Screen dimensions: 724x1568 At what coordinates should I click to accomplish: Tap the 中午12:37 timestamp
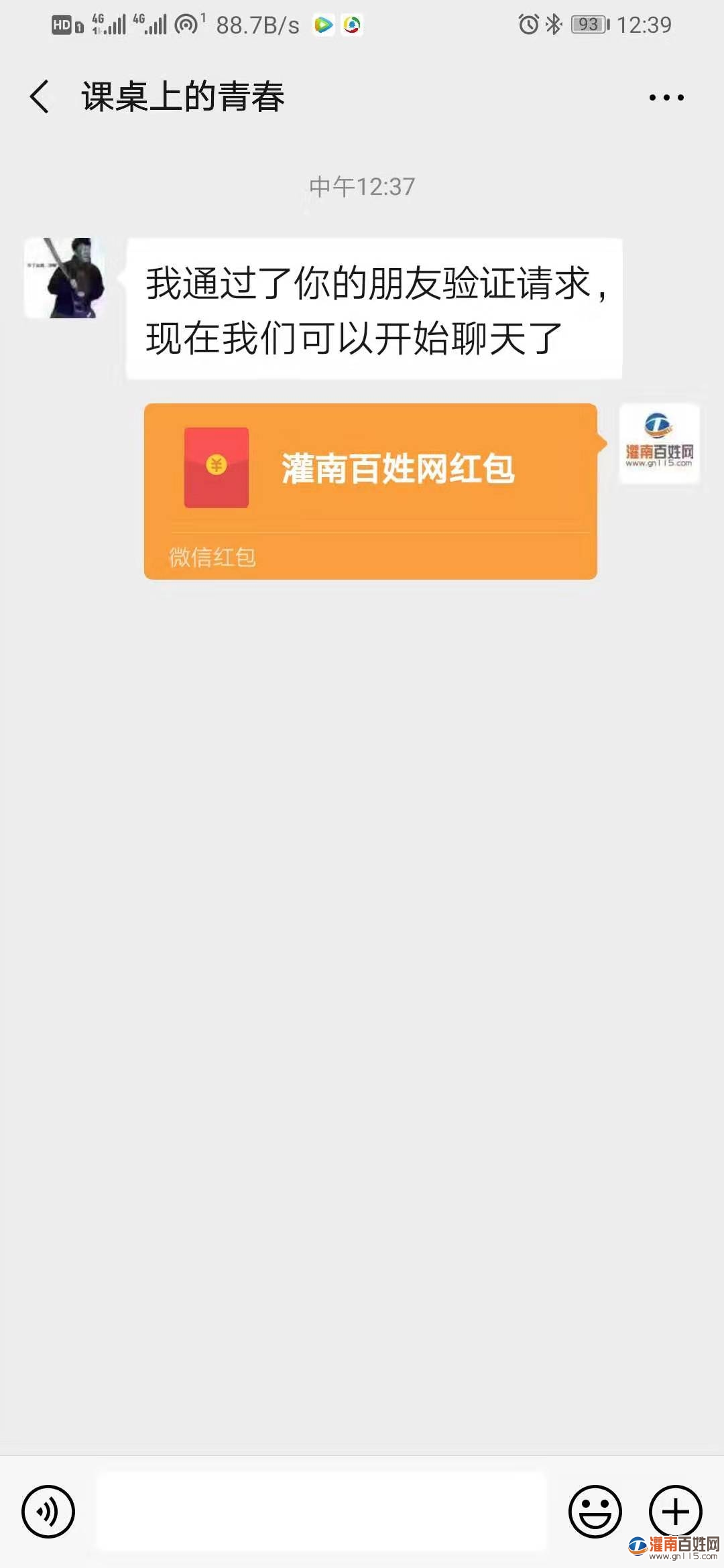(362, 187)
